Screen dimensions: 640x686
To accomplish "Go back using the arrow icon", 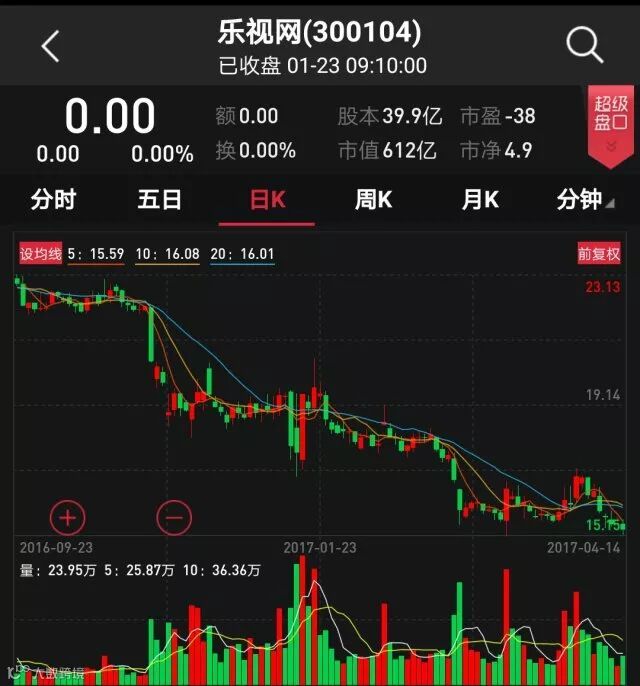I will point(50,45).
